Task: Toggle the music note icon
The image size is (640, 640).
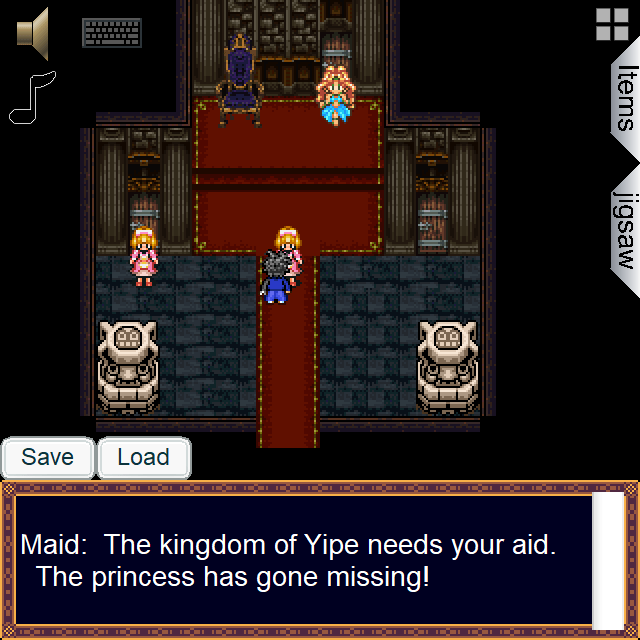Action: click(32, 98)
